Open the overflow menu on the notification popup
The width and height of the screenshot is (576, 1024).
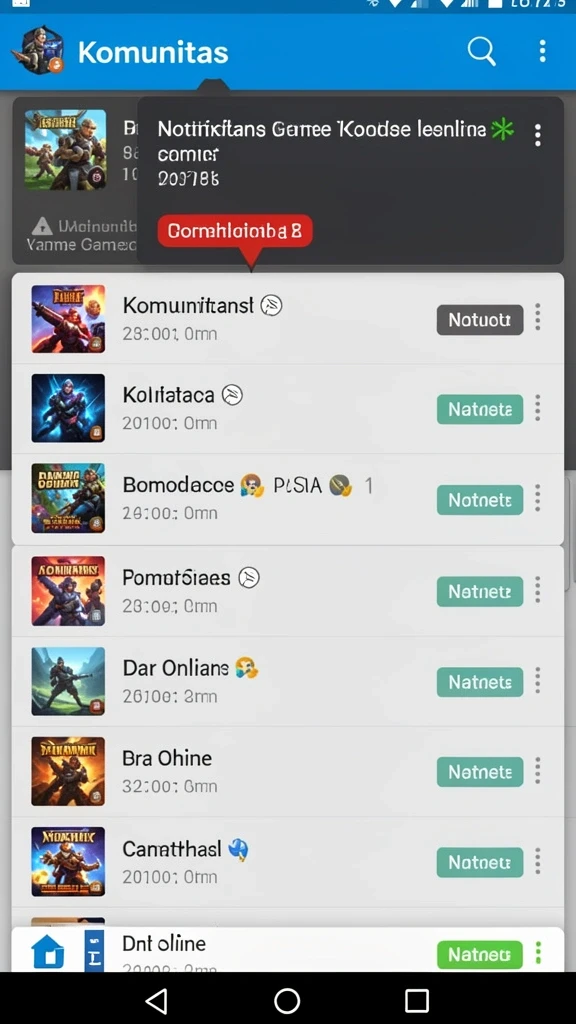[537, 135]
